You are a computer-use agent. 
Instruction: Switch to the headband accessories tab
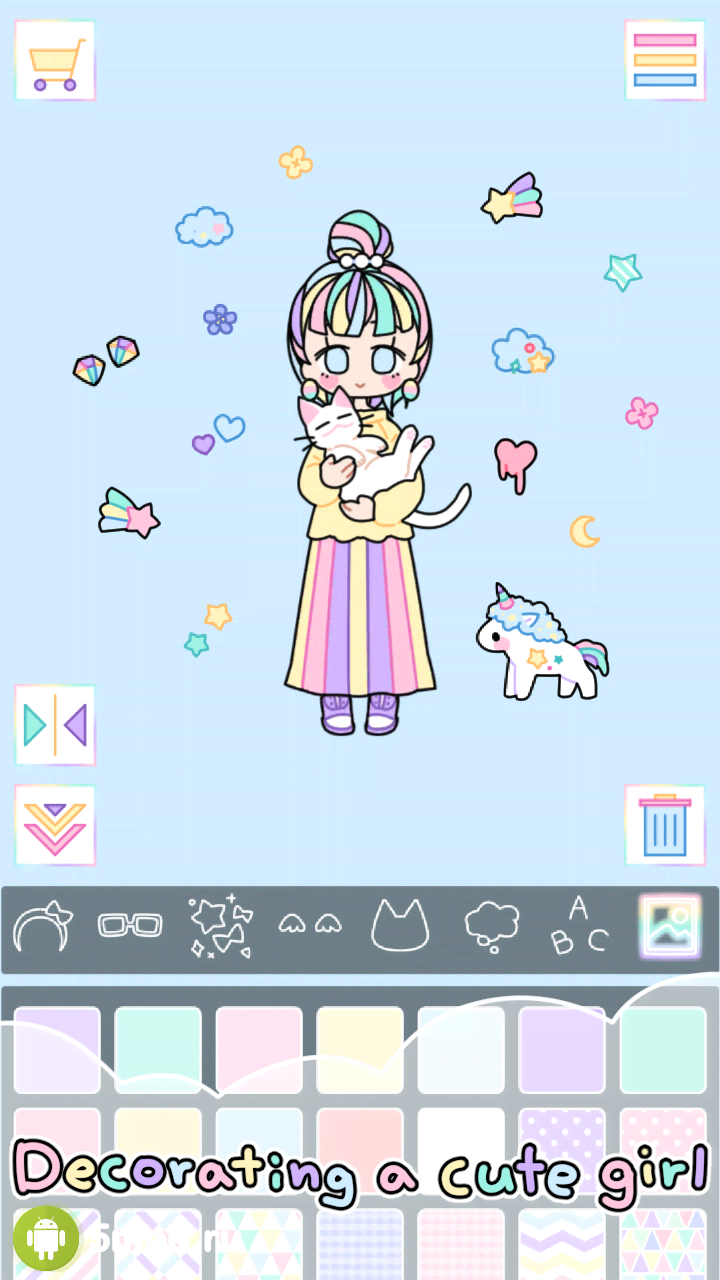coord(42,926)
